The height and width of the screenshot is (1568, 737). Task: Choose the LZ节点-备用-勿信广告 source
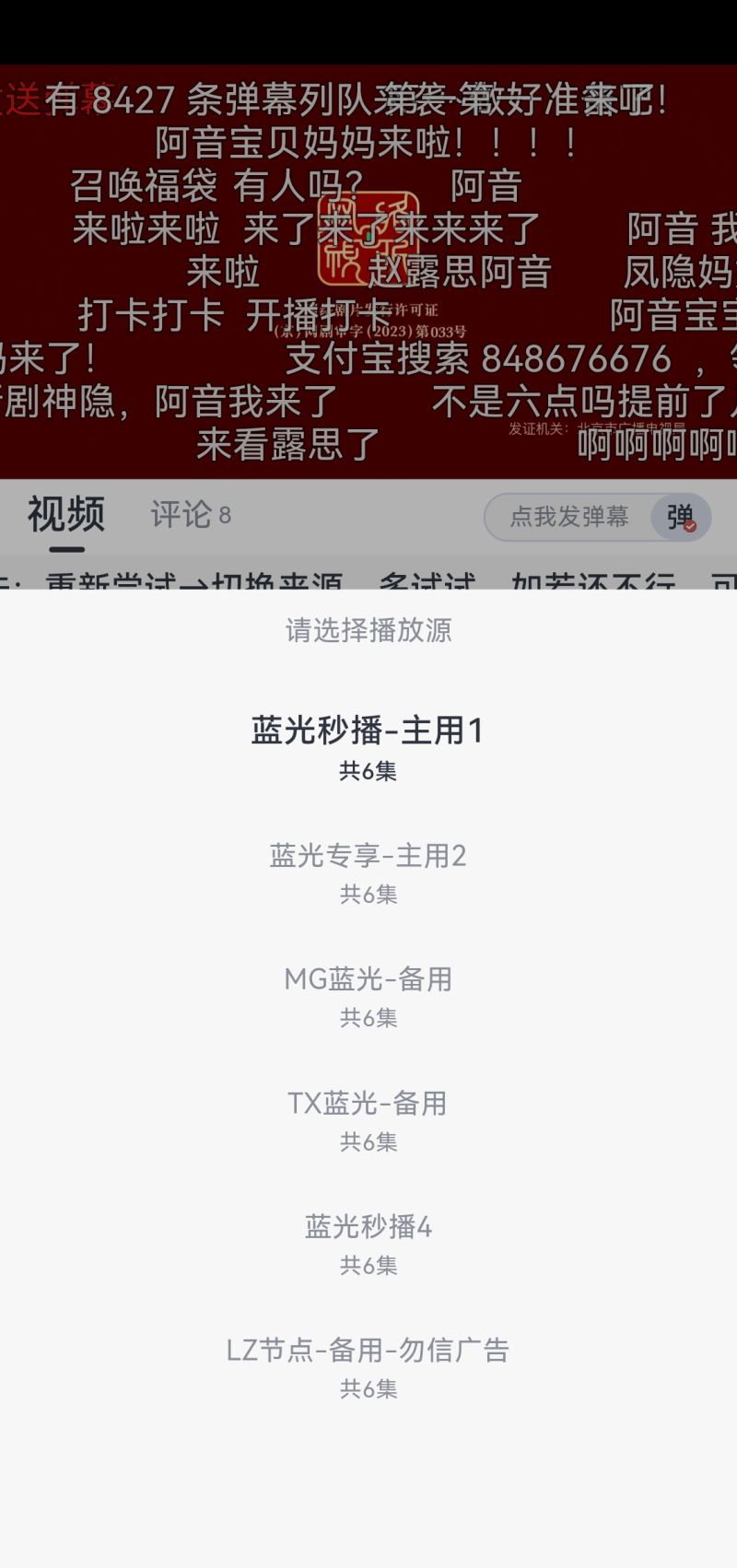(368, 1366)
